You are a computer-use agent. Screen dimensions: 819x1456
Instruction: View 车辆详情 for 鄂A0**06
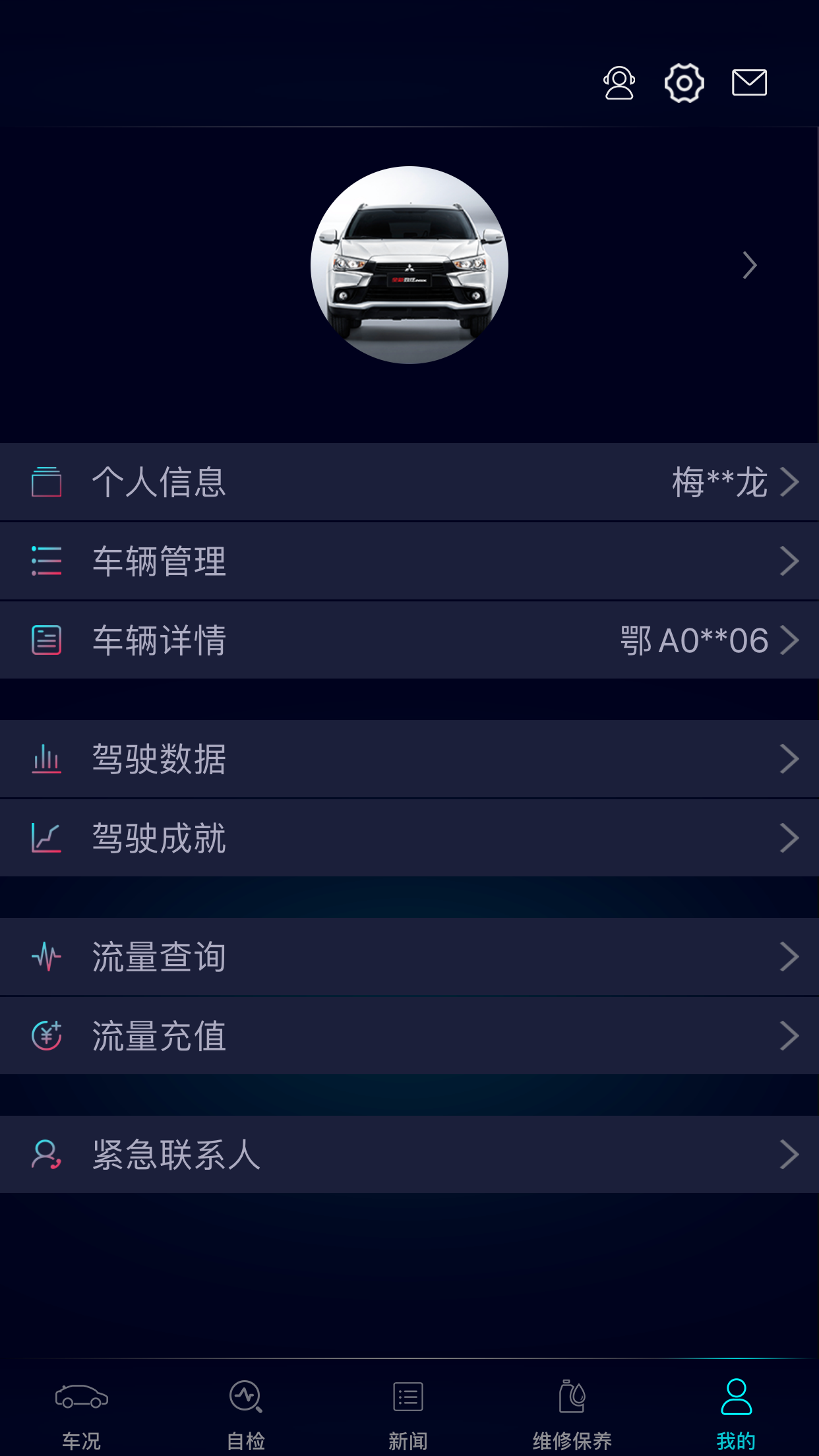click(x=409, y=640)
